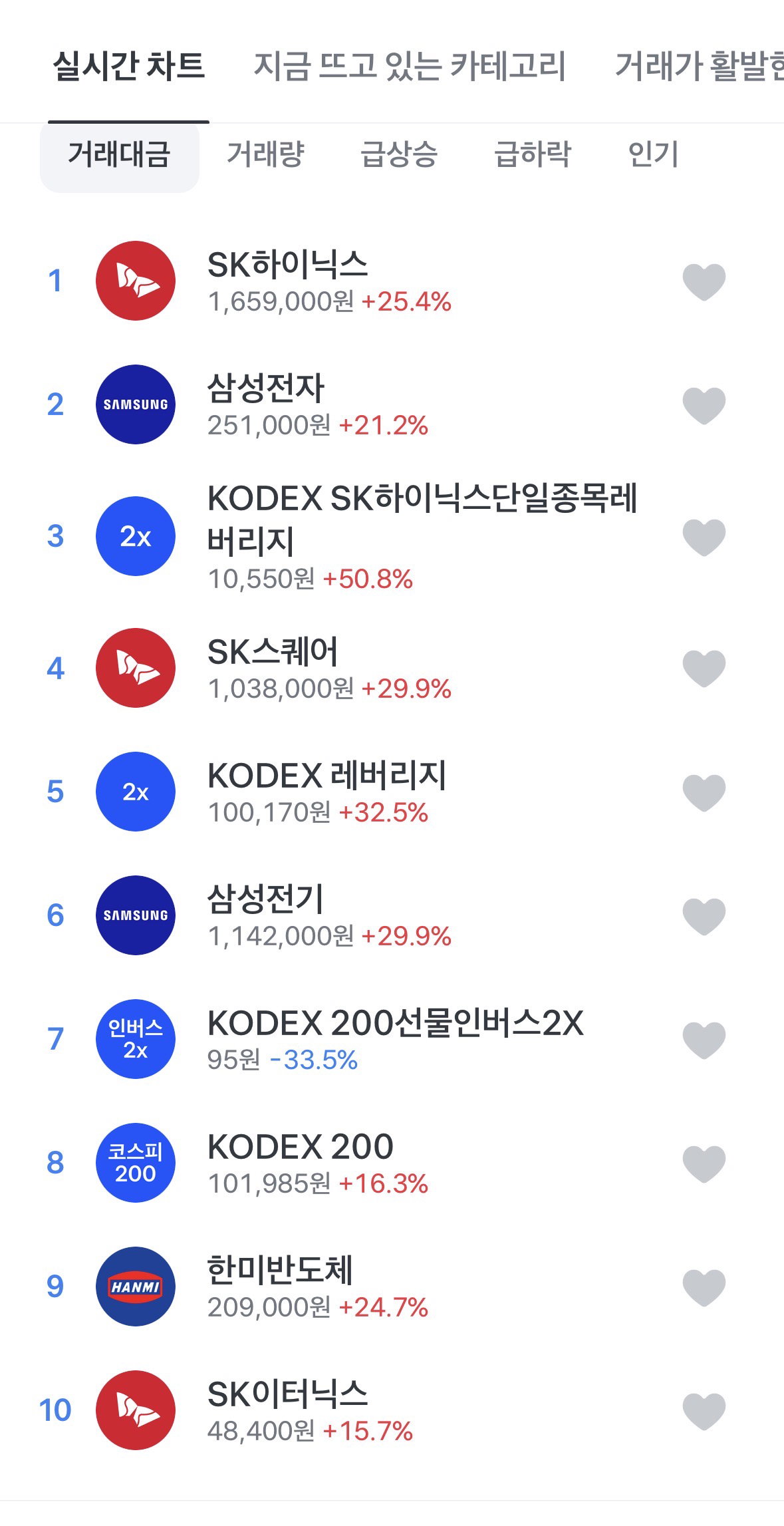
Task: Favorite SK하이닉스 with the heart icon
Action: pyautogui.click(x=704, y=281)
